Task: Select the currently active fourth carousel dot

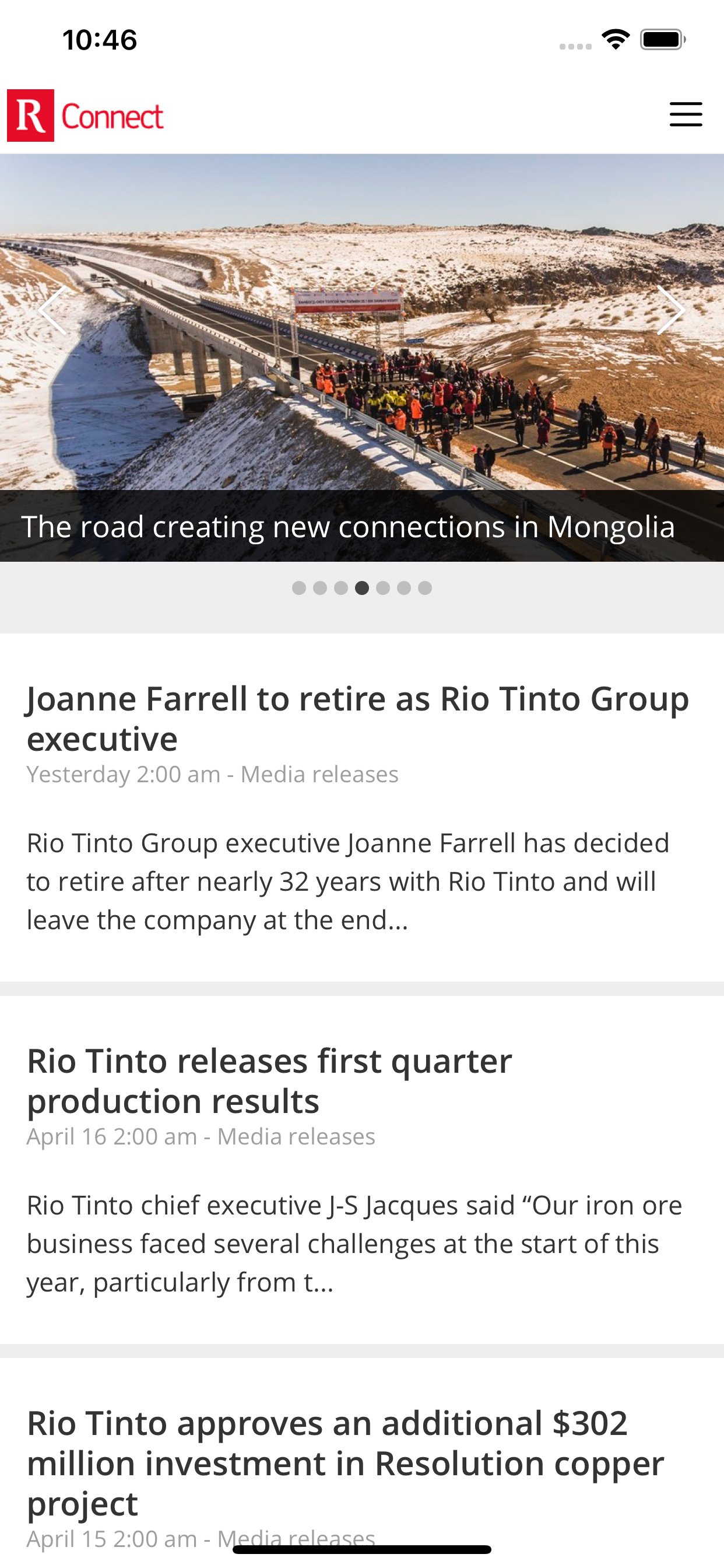Action: click(x=361, y=588)
